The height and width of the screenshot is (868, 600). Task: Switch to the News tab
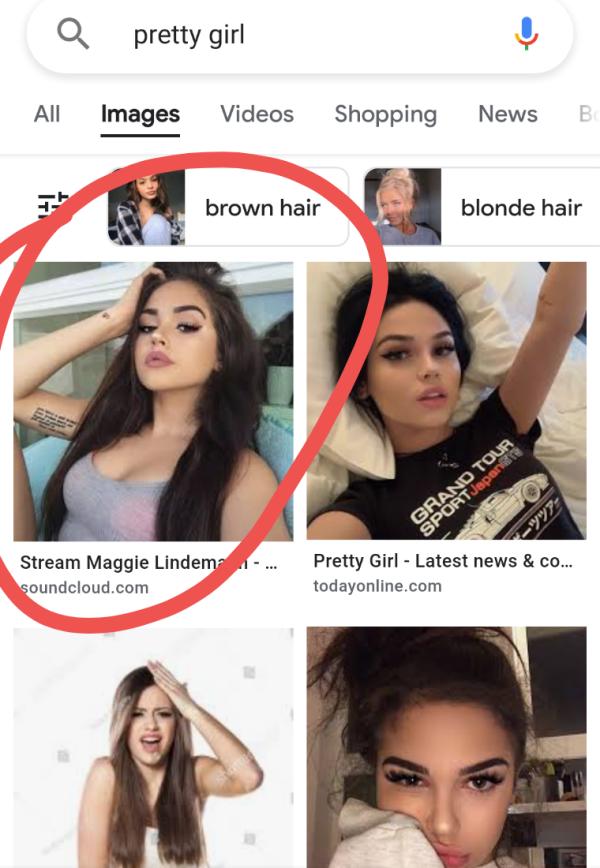[507, 114]
